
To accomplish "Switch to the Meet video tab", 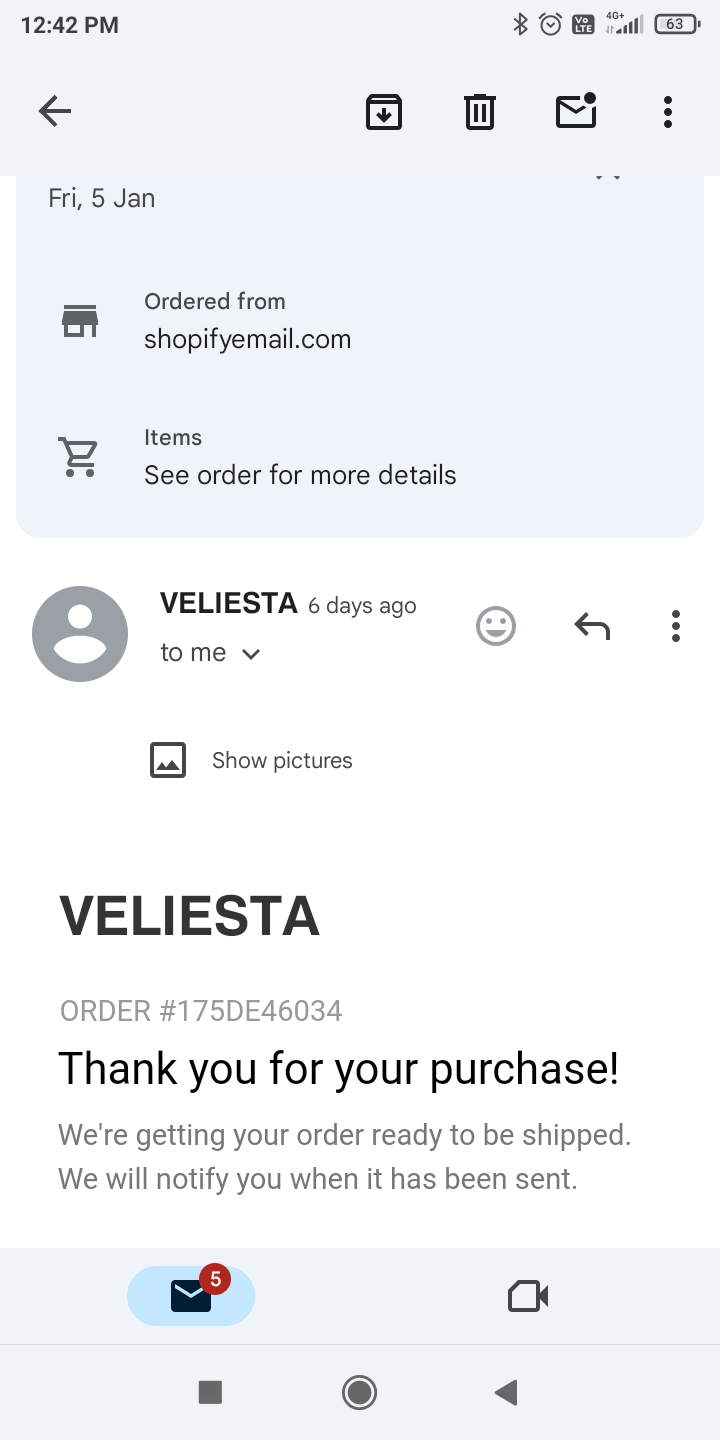I will (x=528, y=1296).
